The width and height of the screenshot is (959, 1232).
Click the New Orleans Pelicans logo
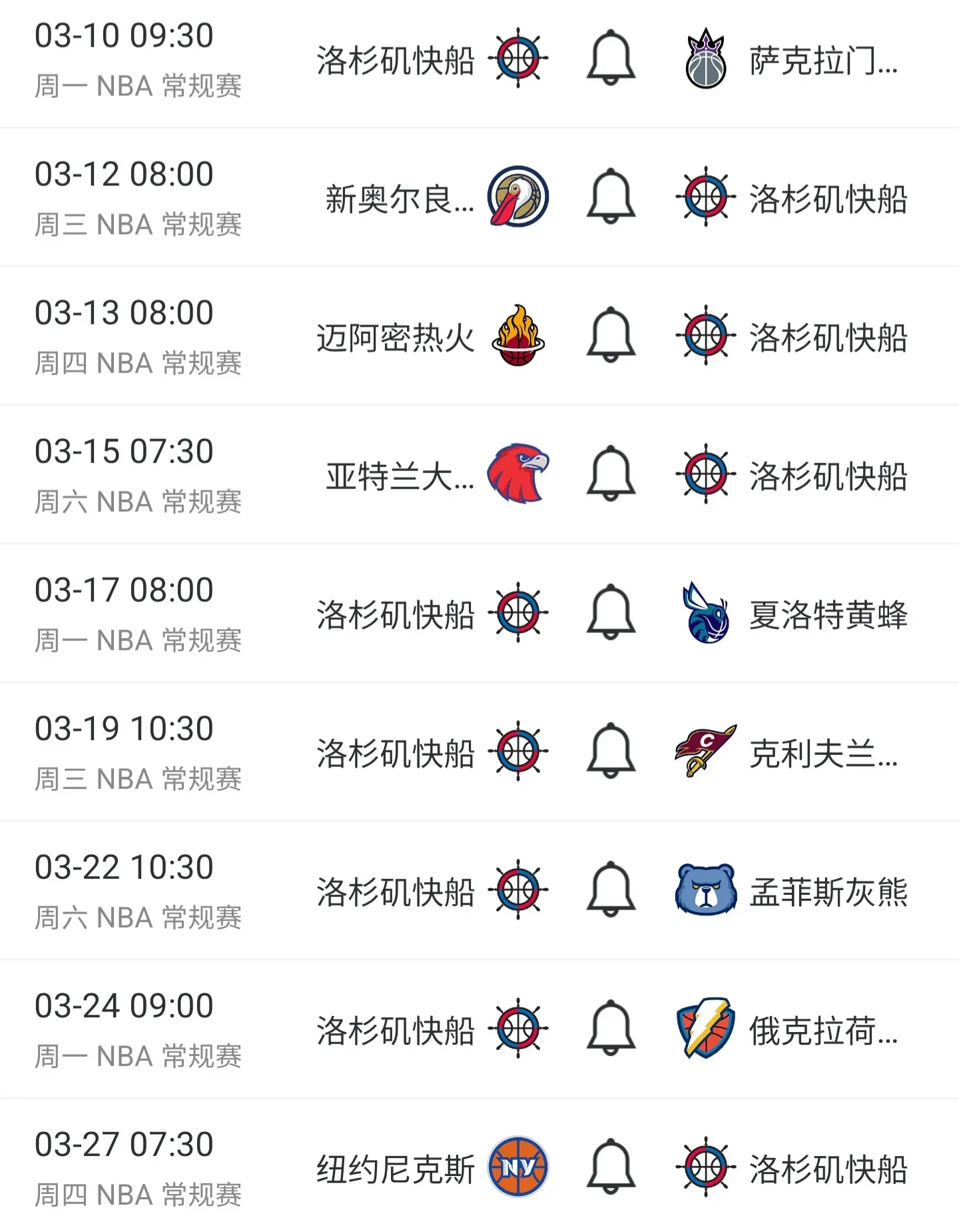pyautogui.click(x=519, y=198)
